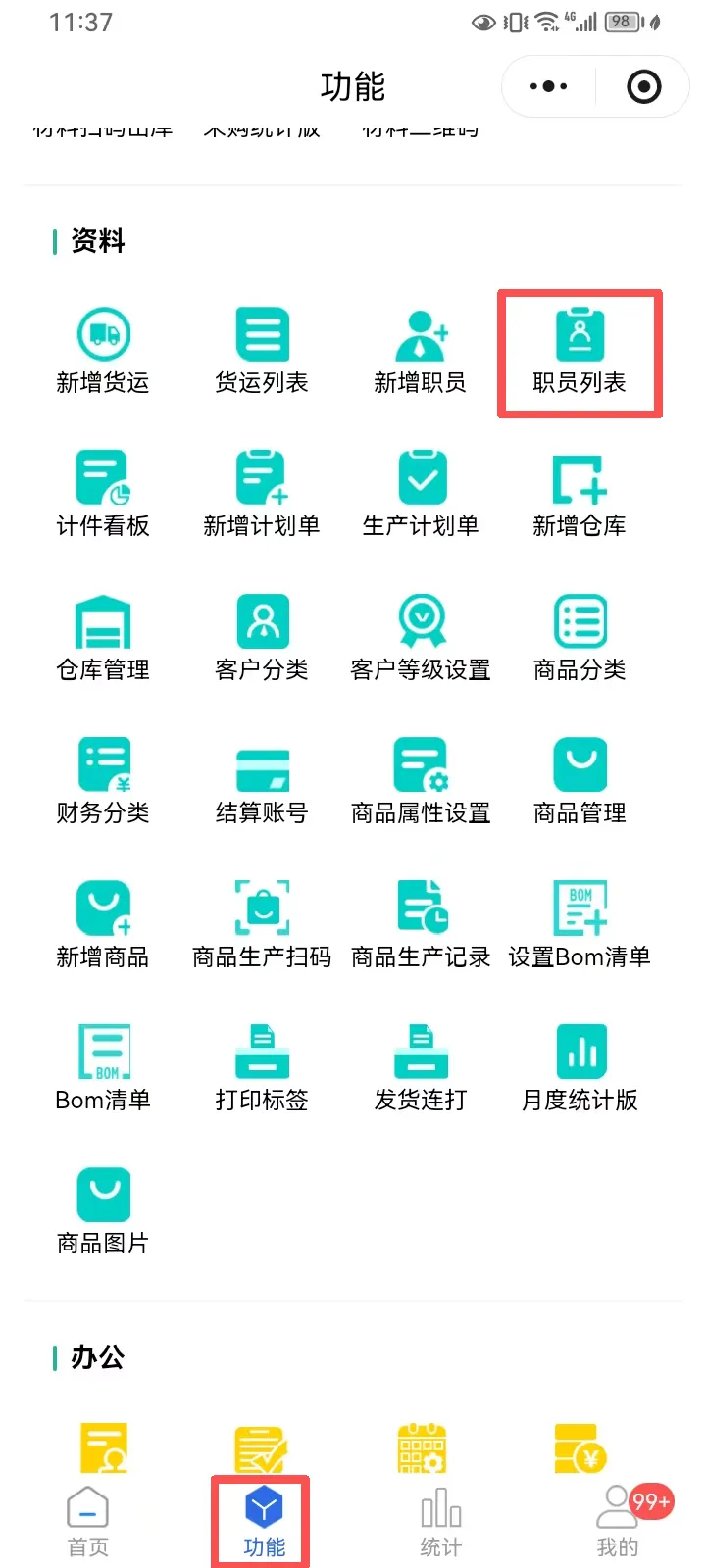The image size is (706, 1568).
Task: Tap 新增货运
Action: click(103, 353)
